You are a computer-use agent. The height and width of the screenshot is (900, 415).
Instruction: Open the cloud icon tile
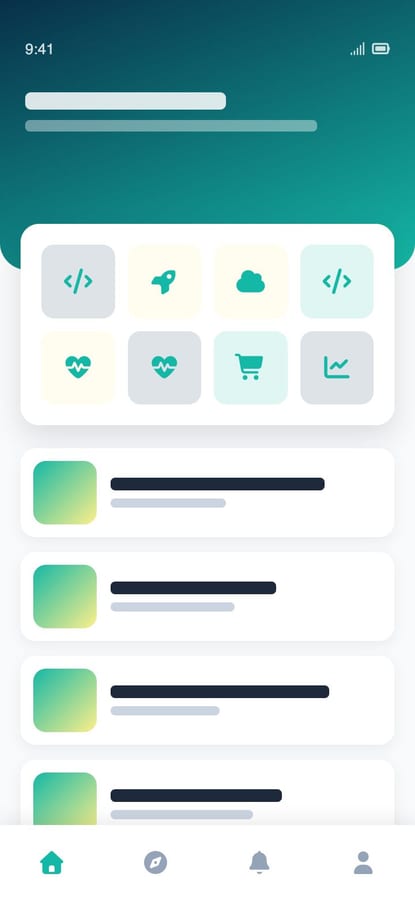pos(251,281)
